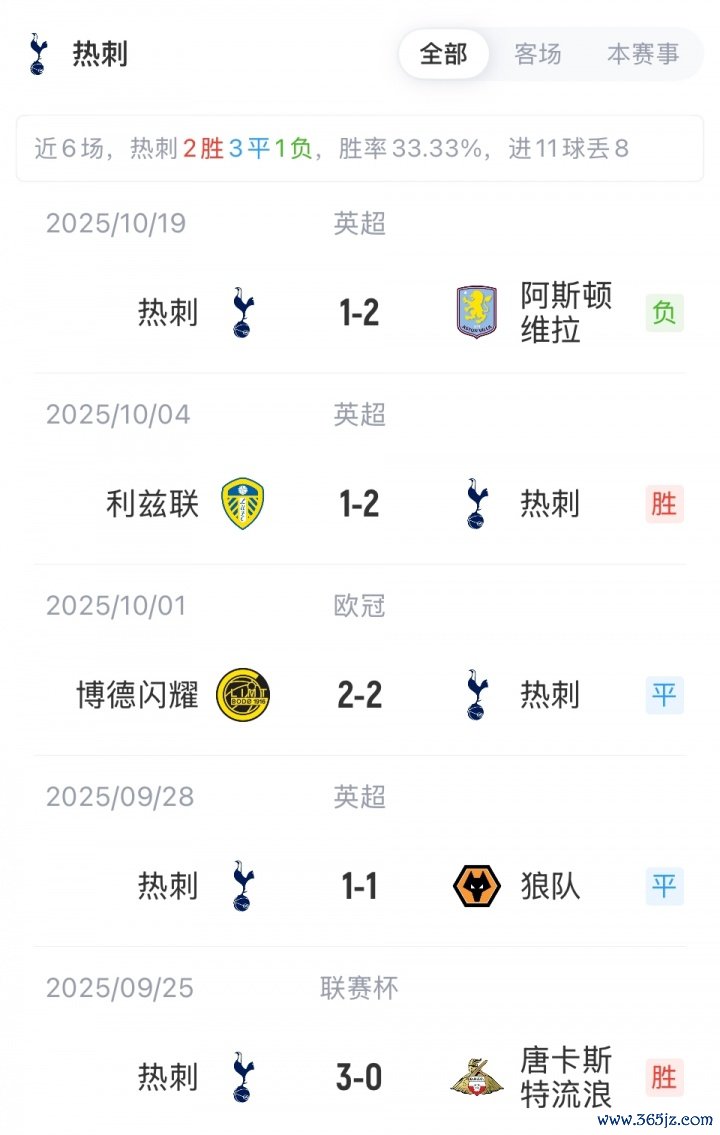Select the 全部 filter tab
The height and width of the screenshot is (1135, 720).
pyautogui.click(x=443, y=54)
